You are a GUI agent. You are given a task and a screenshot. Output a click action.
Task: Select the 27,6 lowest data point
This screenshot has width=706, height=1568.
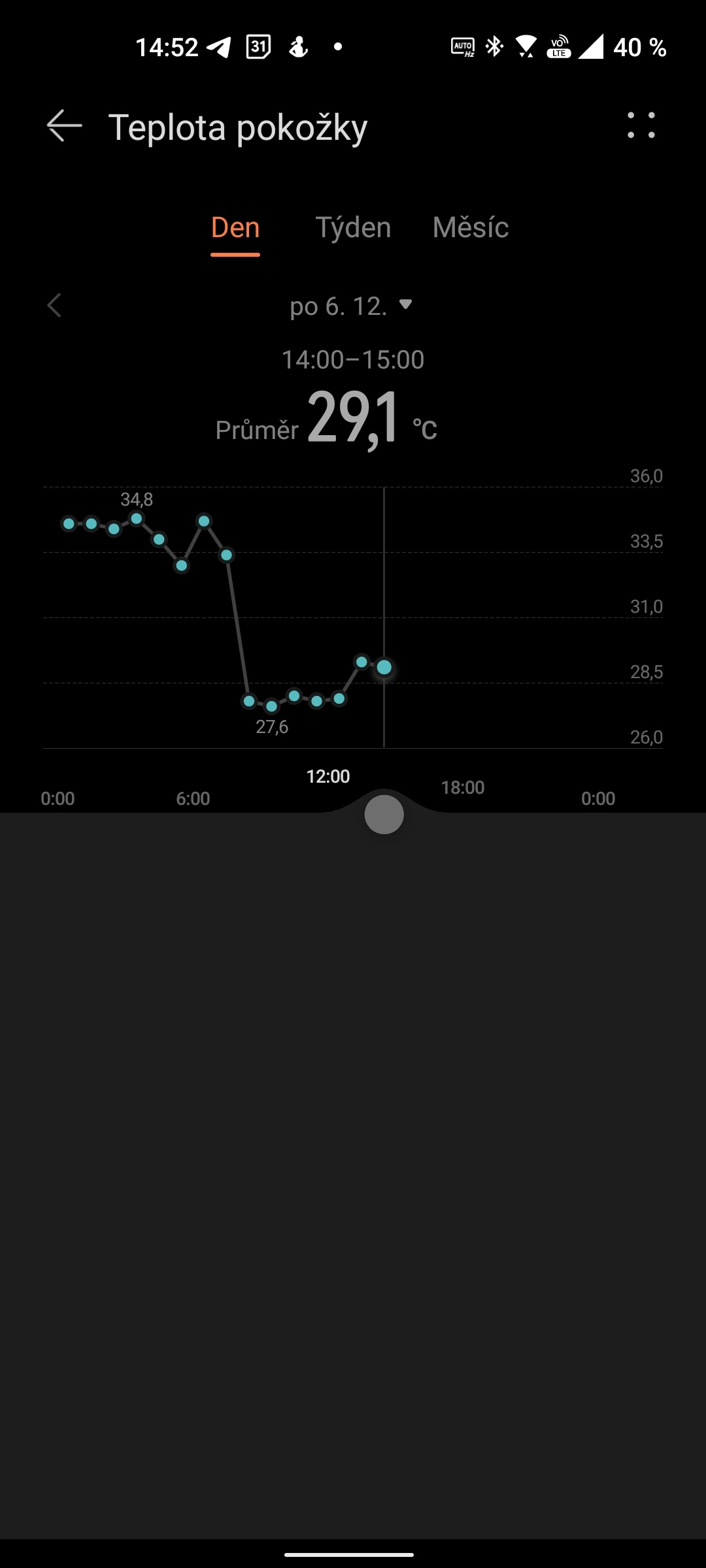tap(271, 706)
